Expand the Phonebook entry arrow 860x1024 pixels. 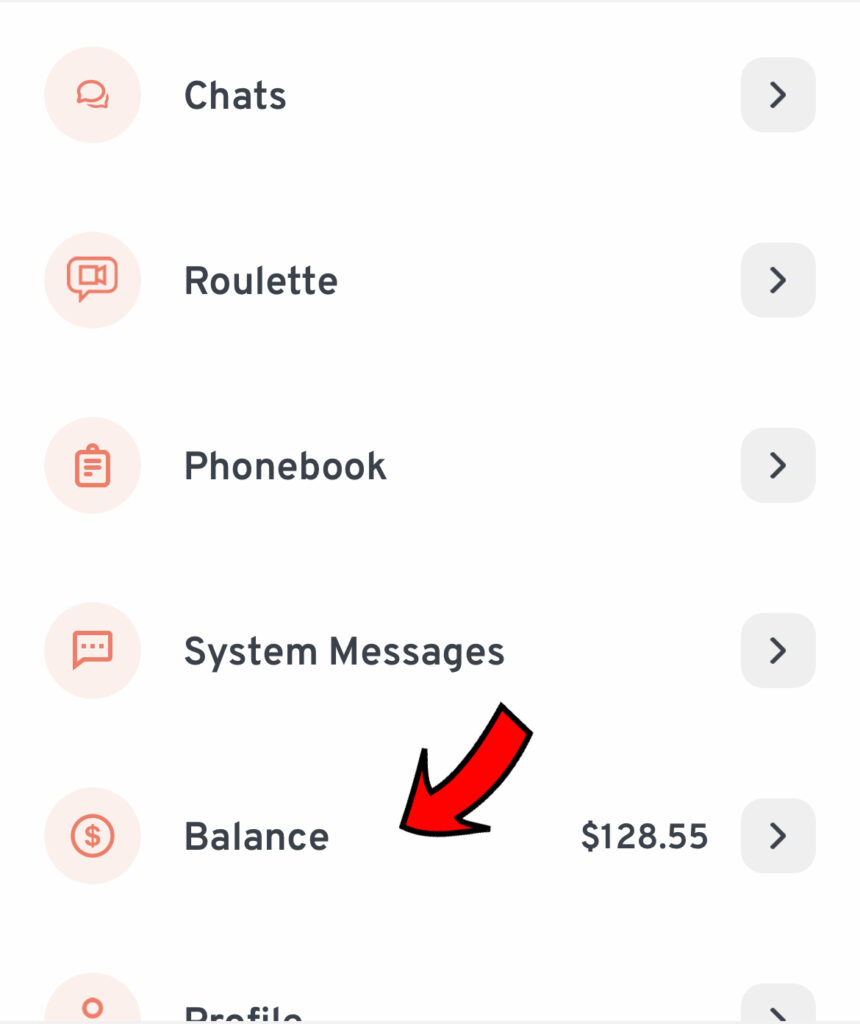[x=778, y=465]
